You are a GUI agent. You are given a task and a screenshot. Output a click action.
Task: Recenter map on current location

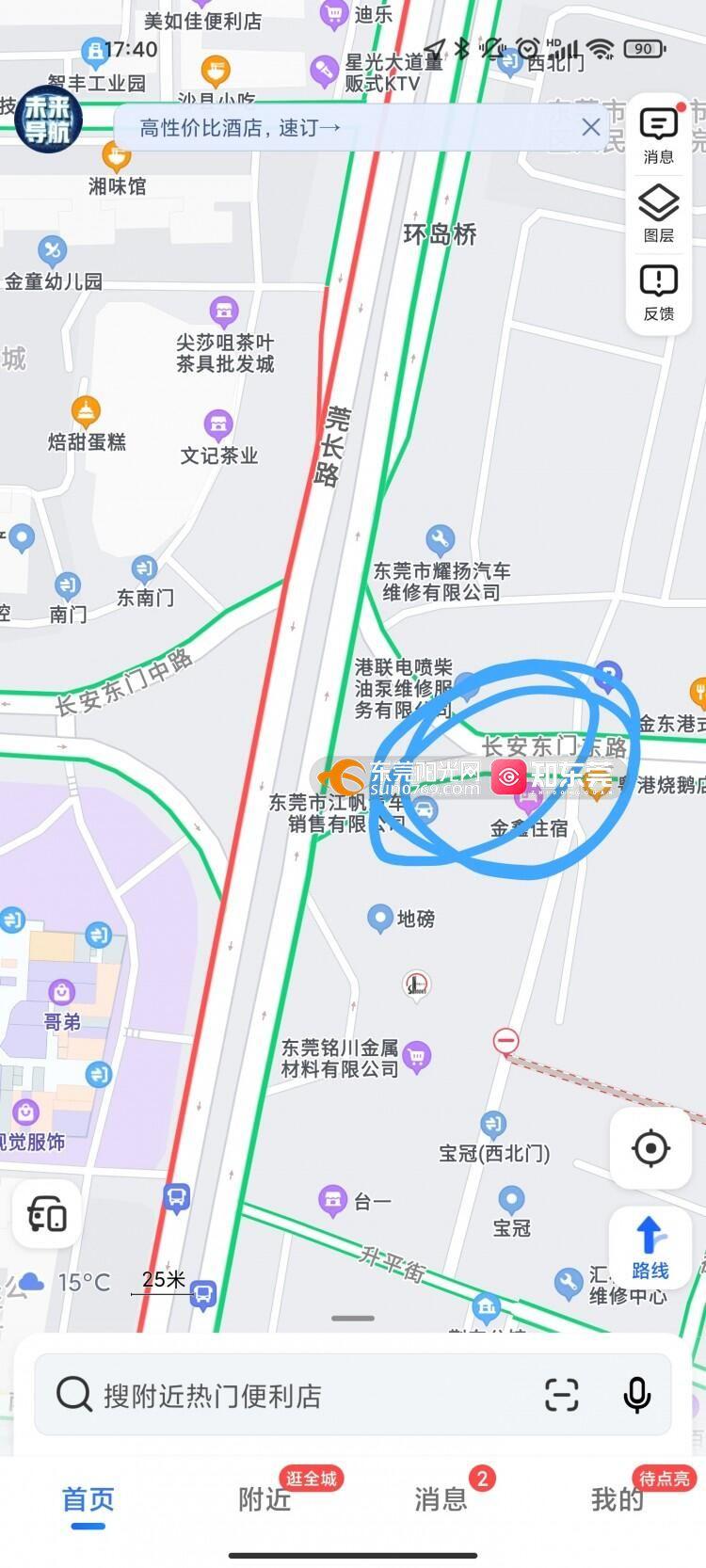(x=651, y=1148)
